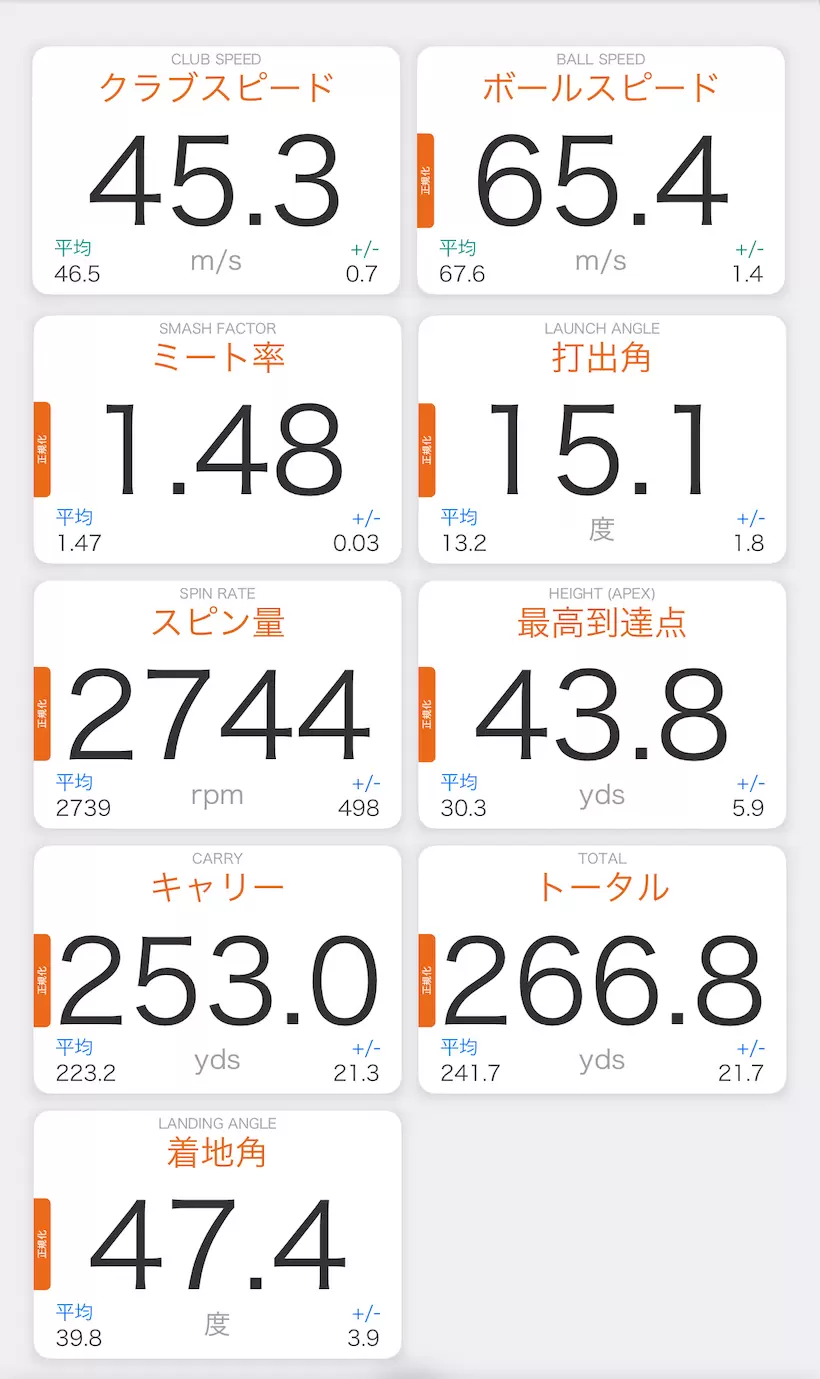The image size is (820, 1379).
Task: Tap the spin rate value 2744
Action: (217, 712)
